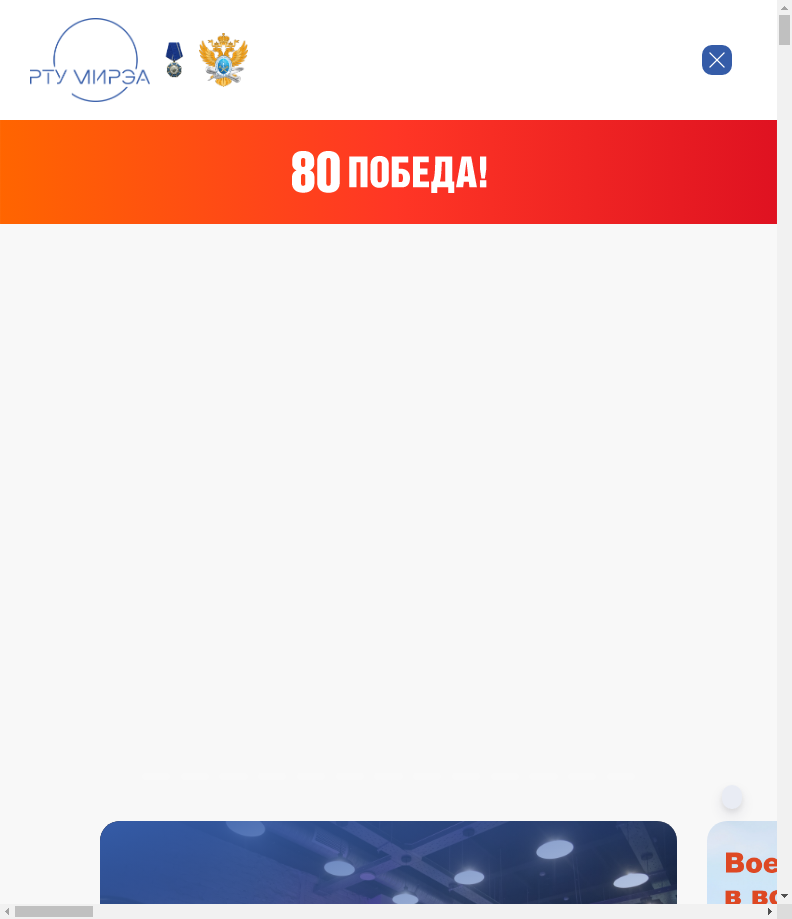Screen dimensions: 792x919
Task: Tap the horizontal scrollbar right arrow
Action: (x=770, y=911)
